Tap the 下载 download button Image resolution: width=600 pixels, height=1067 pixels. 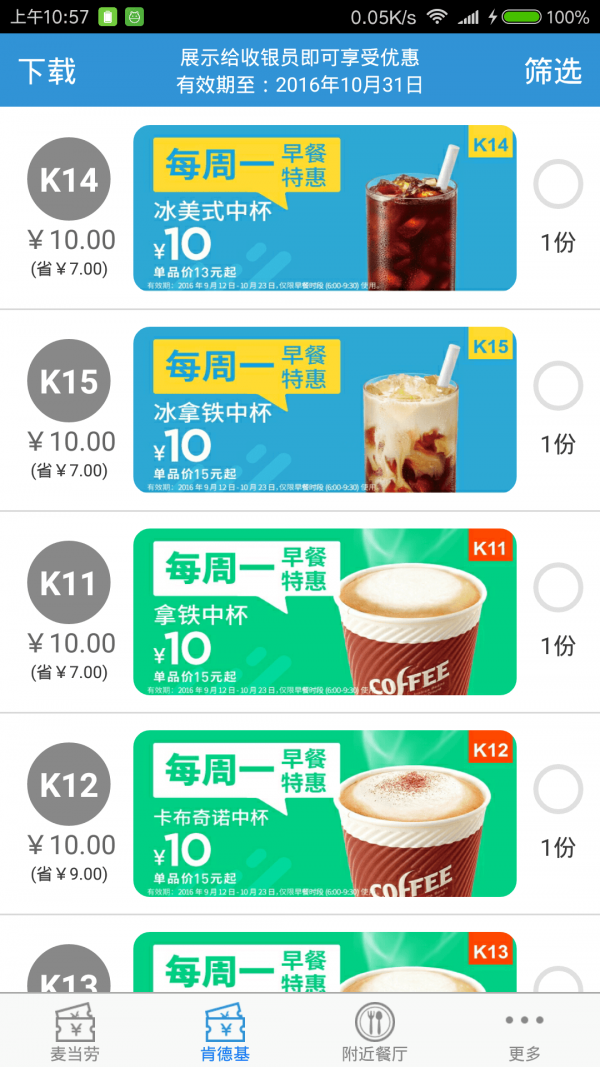pos(47,71)
